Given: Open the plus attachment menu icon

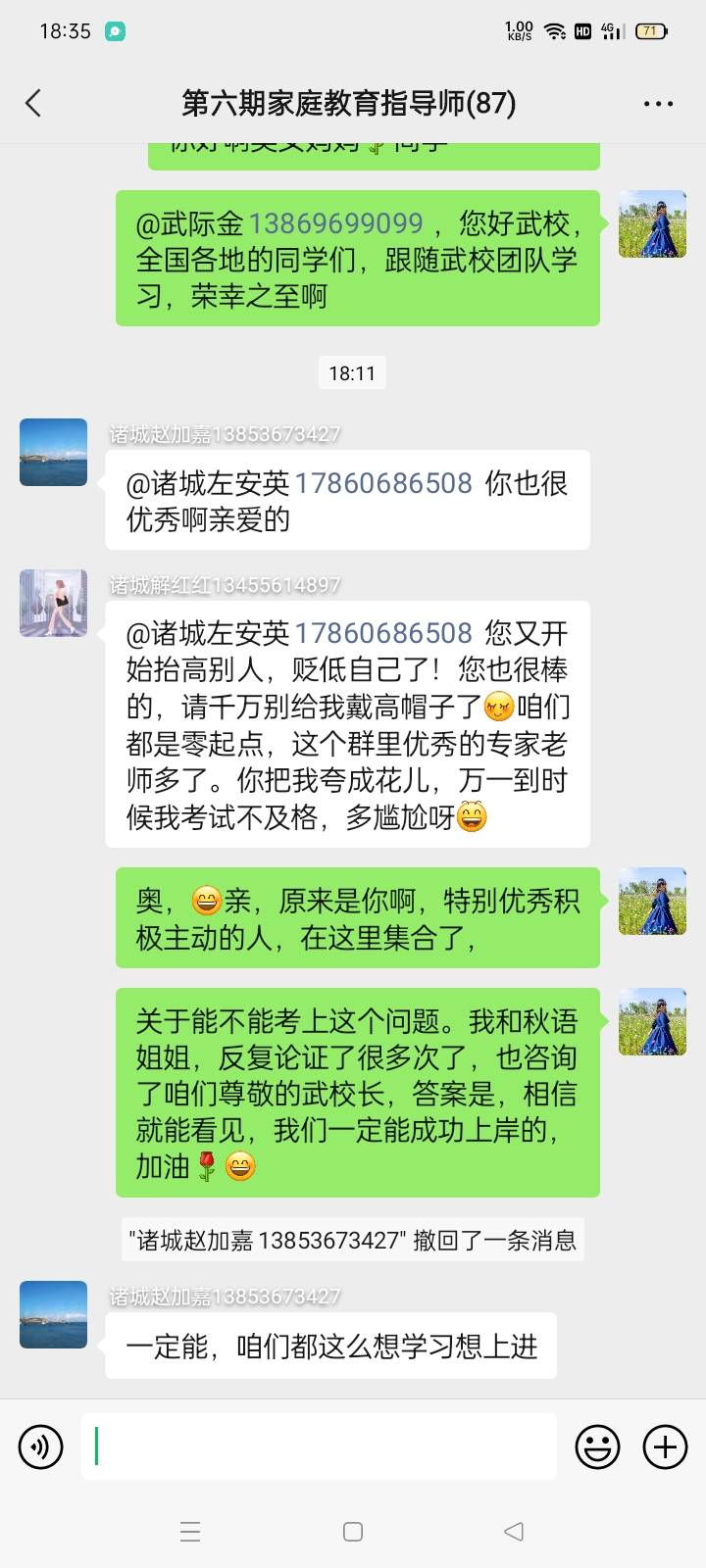Looking at the screenshot, I should click(x=666, y=1445).
